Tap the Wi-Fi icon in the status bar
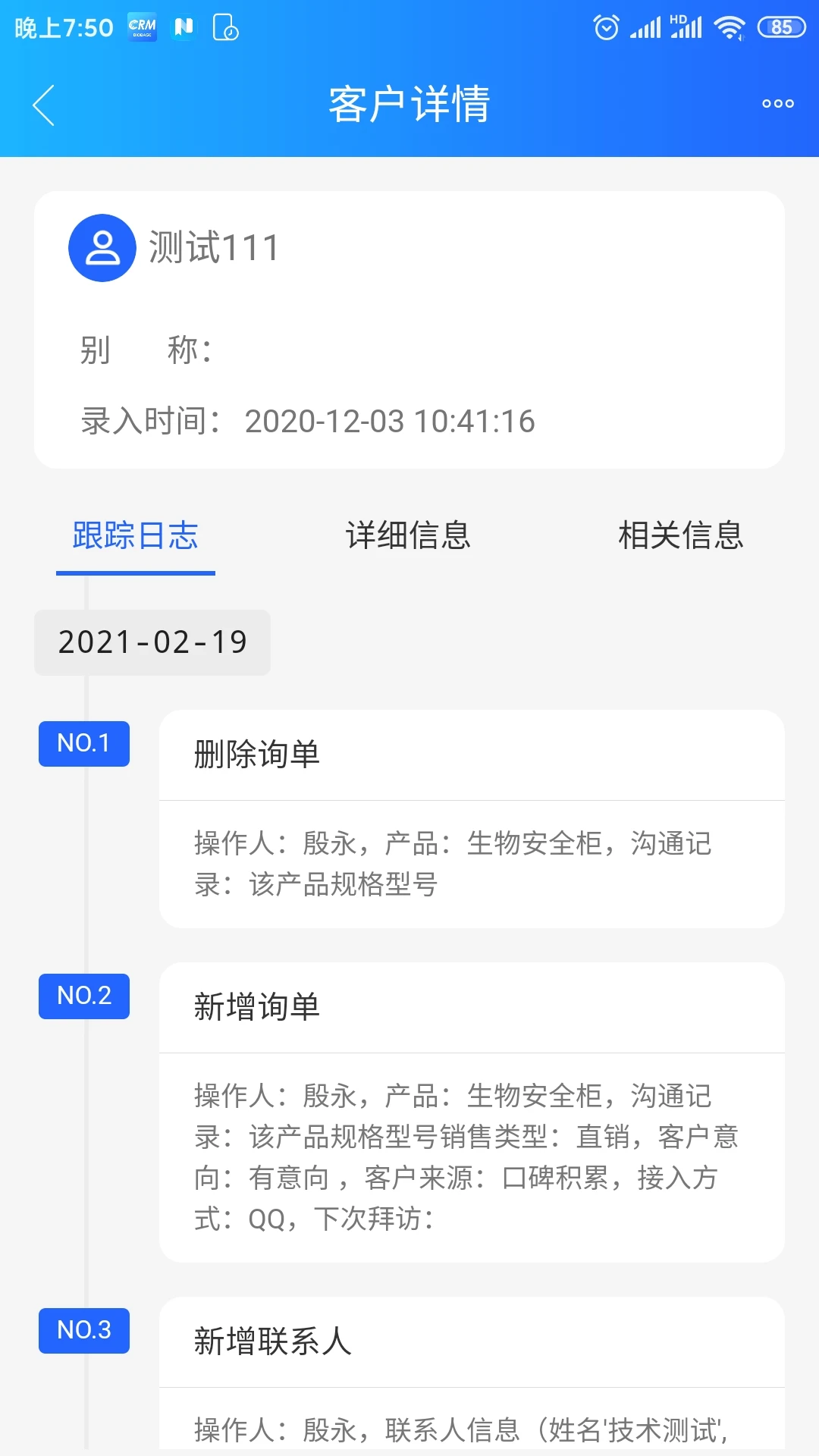819x1456 pixels. tap(730, 27)
